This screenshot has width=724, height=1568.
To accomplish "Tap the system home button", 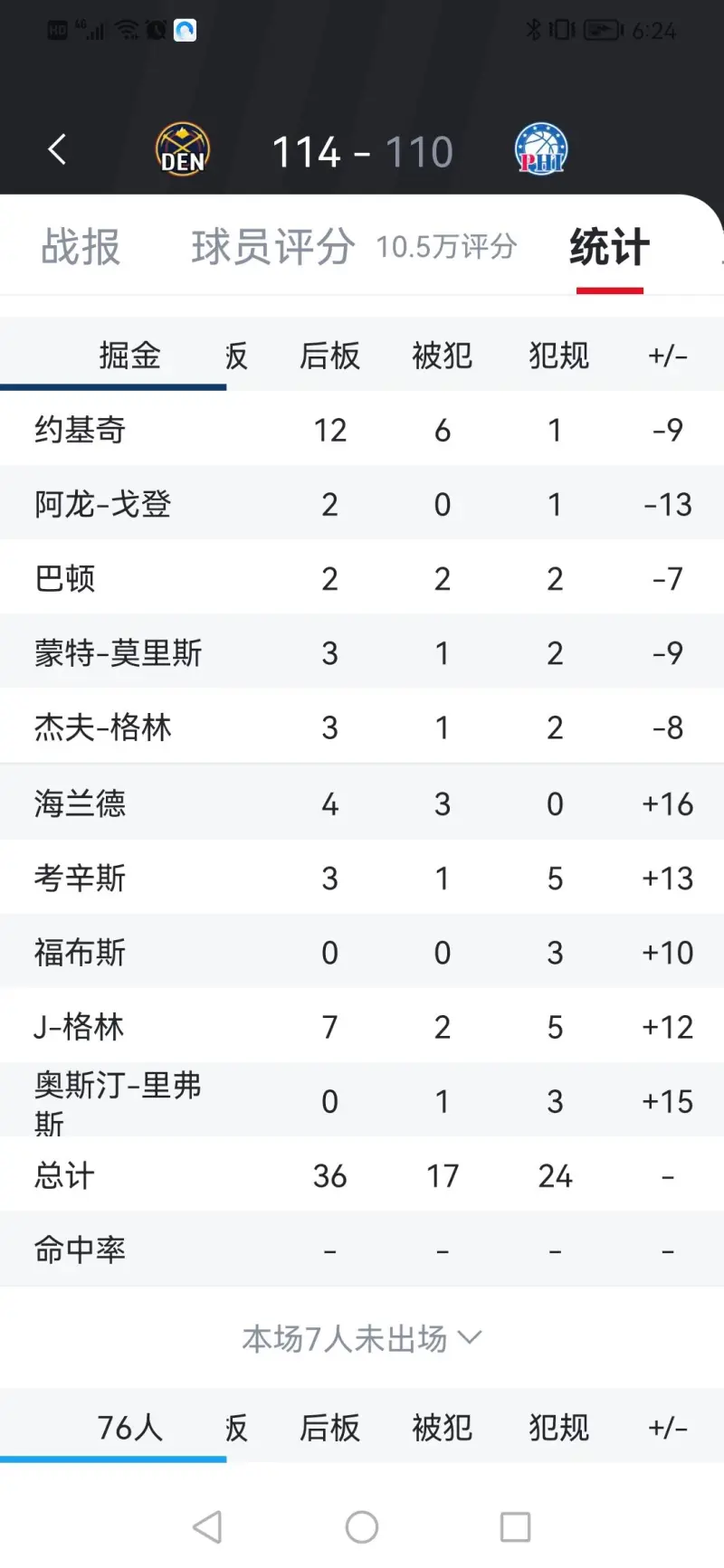I will [362, 1527].
